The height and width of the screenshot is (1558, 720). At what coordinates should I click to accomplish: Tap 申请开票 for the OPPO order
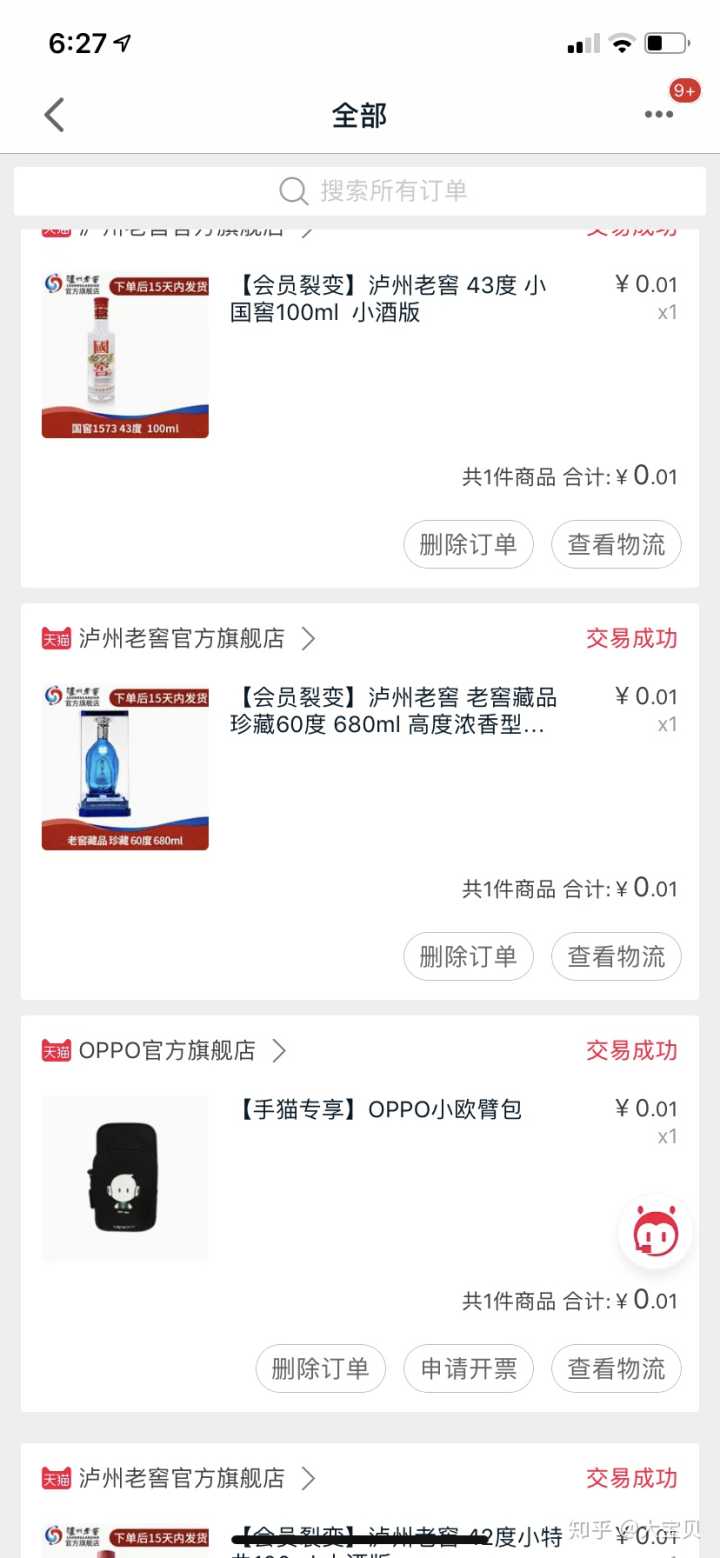pos(468,1368)
